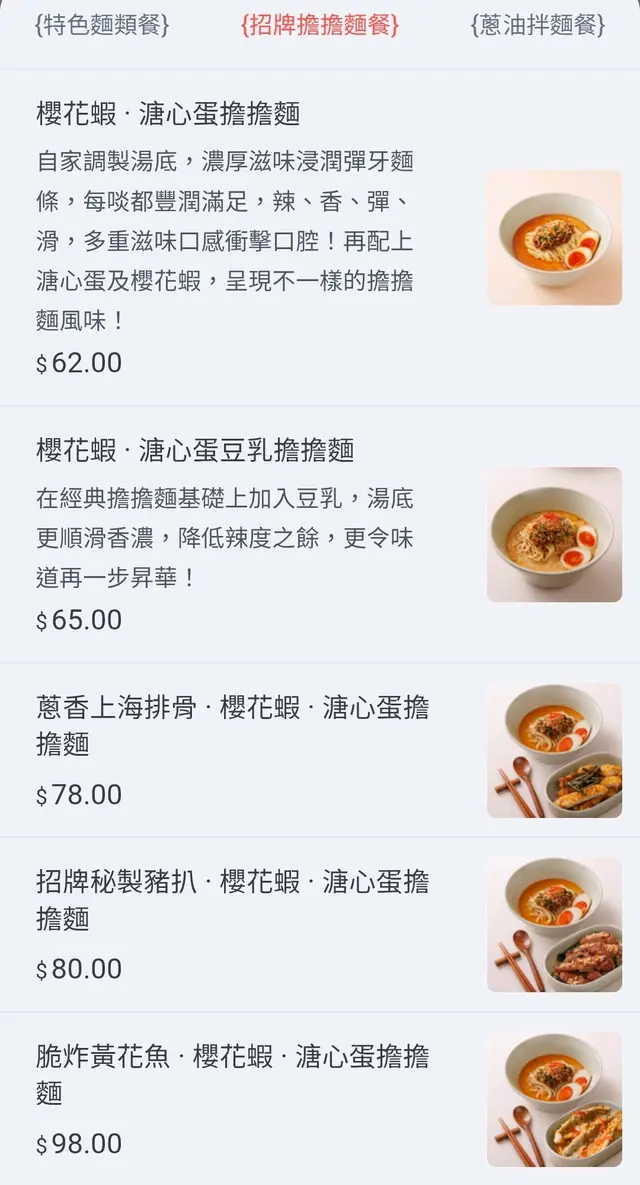Select the 招牌擔擔麵餐 category tab
This screenshot has width=640, height=1185.
pos(320,25)
